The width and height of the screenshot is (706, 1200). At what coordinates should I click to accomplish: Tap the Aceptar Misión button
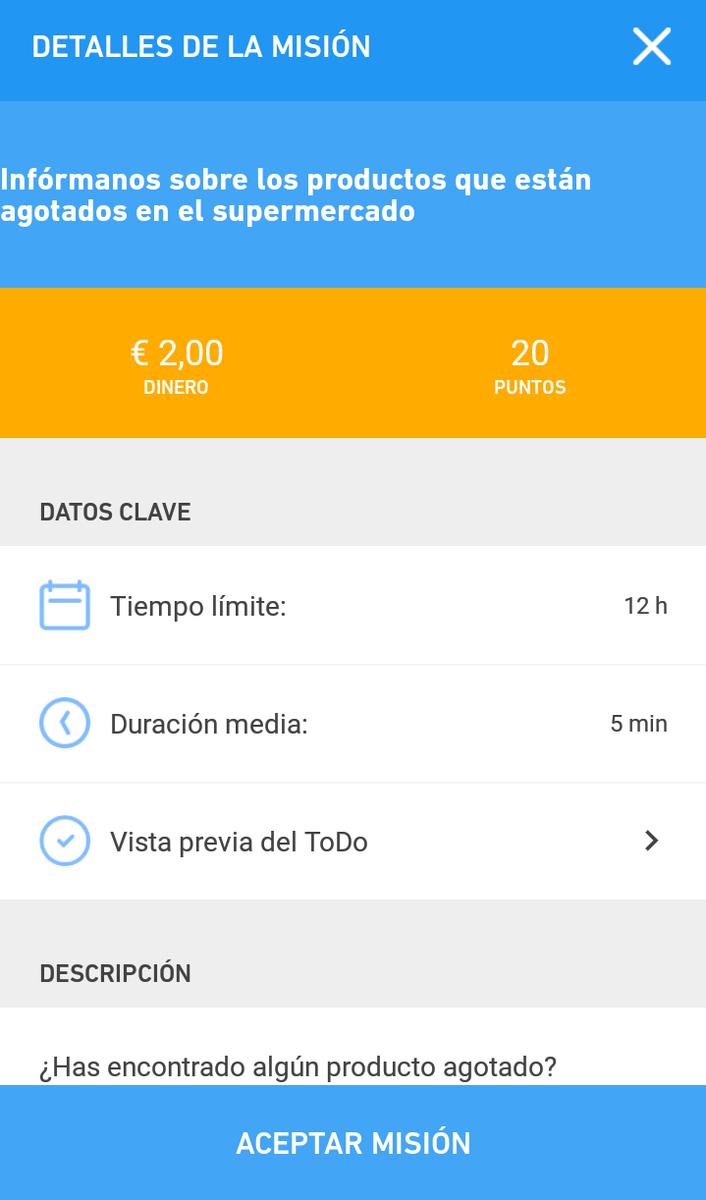[x=353, y=1142]
